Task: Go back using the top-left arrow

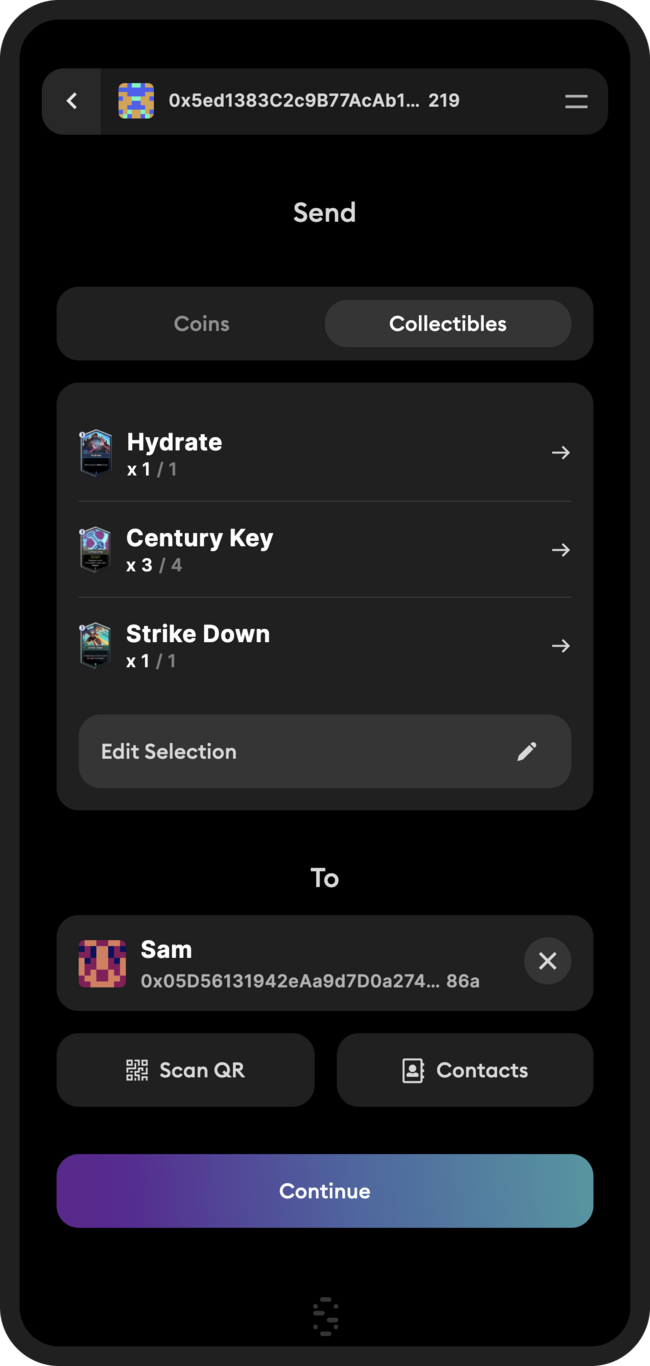Action: click(x=72, y=101)
